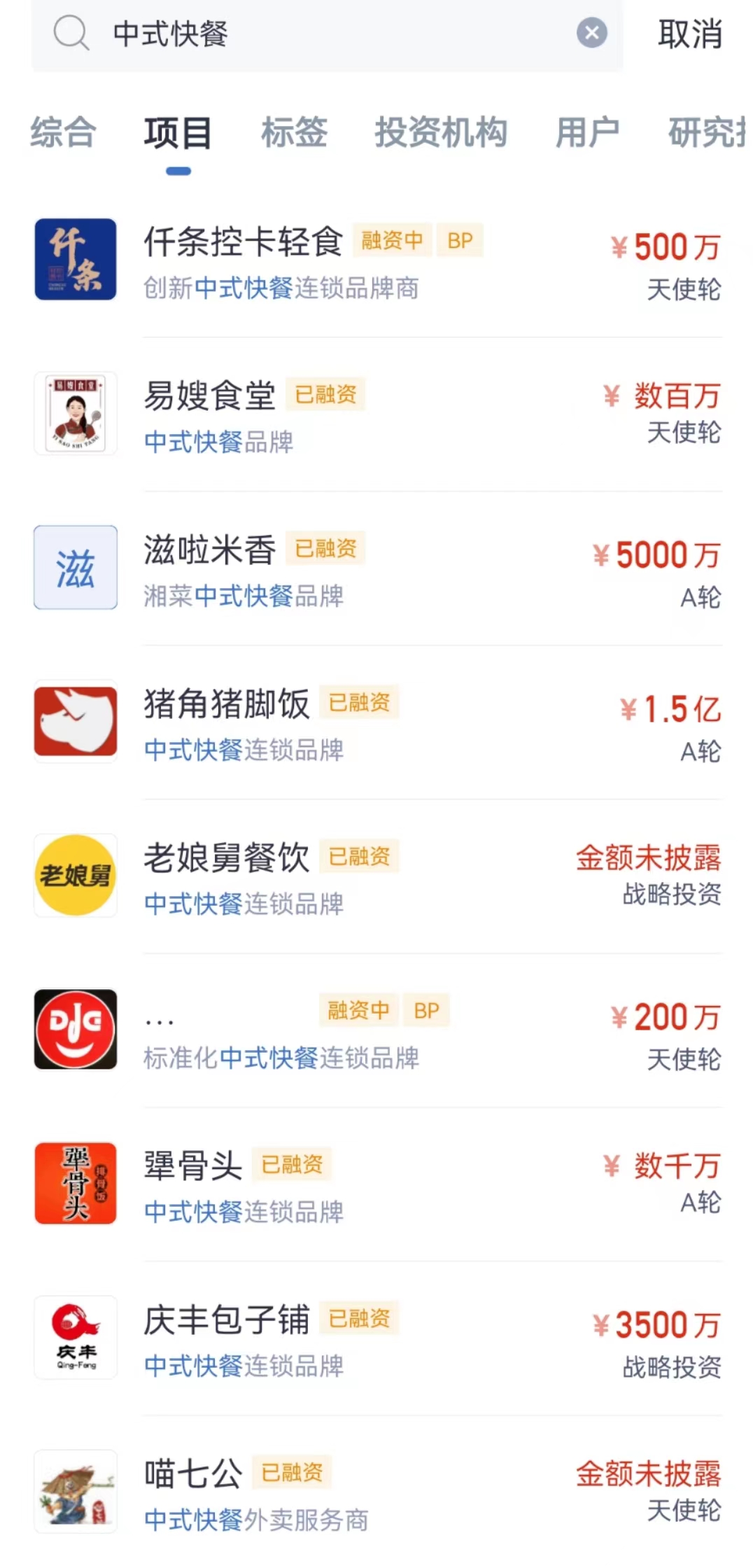753x1568 pixels.
Task: Select the 庆丰 Qing-Feng logo
Action: [75, 1337]
